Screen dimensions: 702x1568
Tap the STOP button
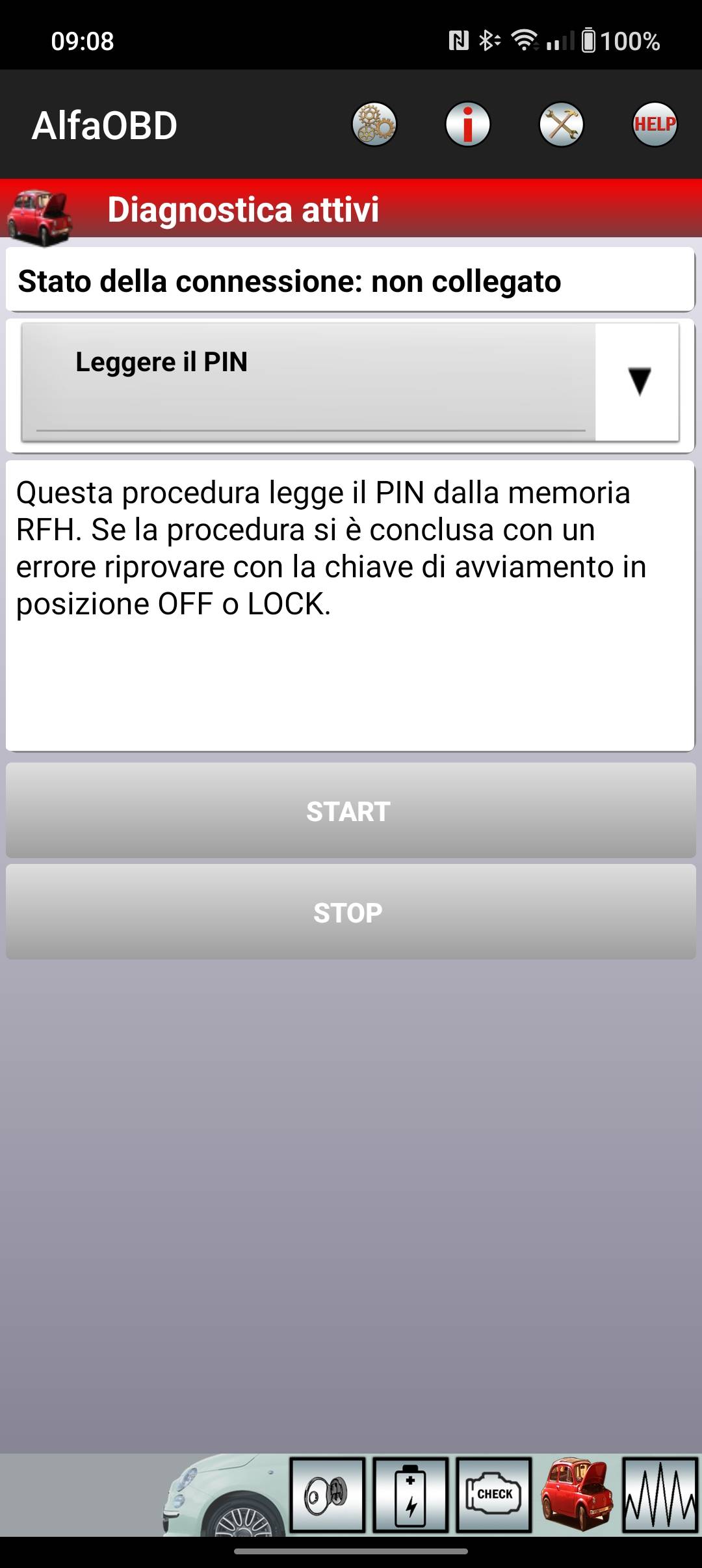[350, 912]
